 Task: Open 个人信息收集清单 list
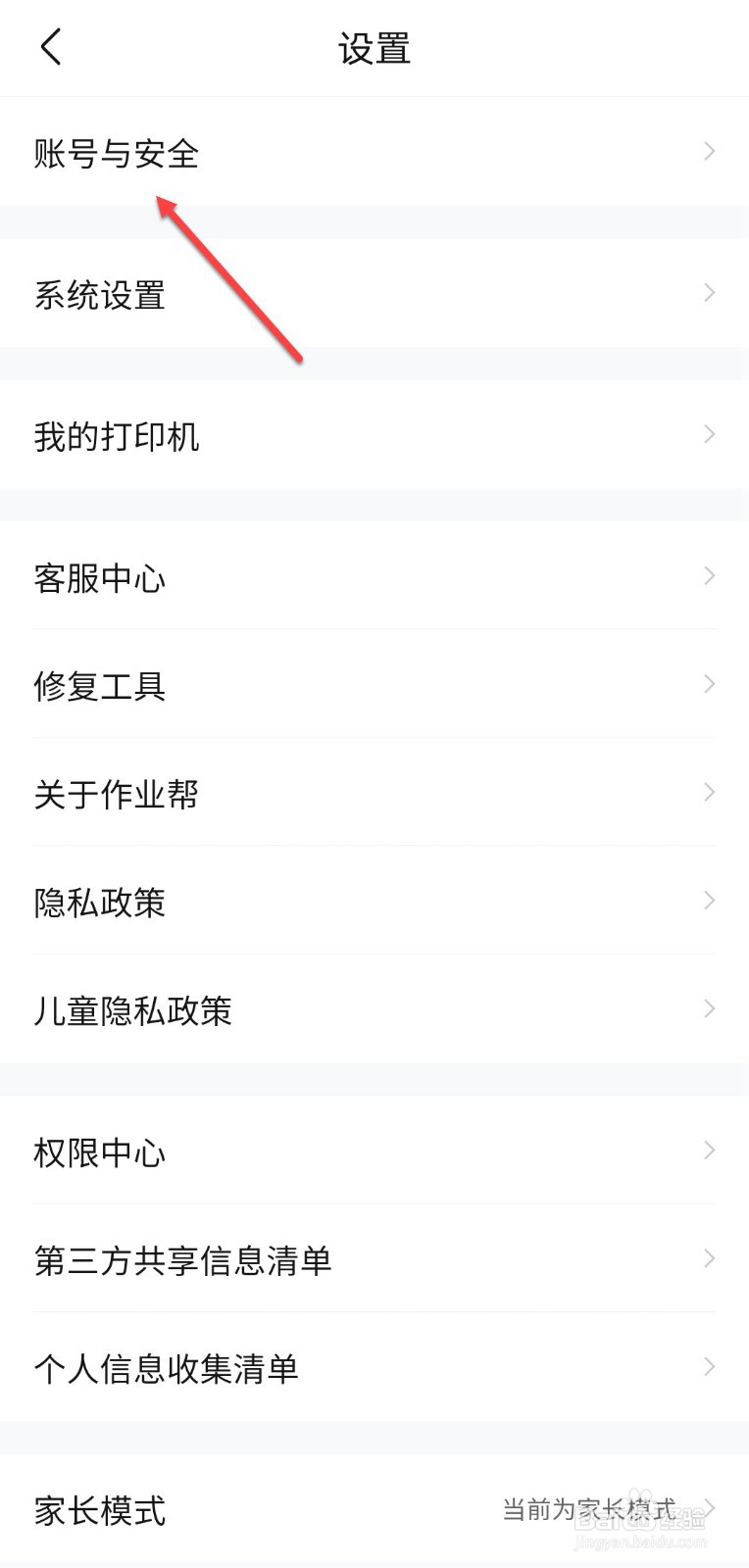[x=167, y=1369]
